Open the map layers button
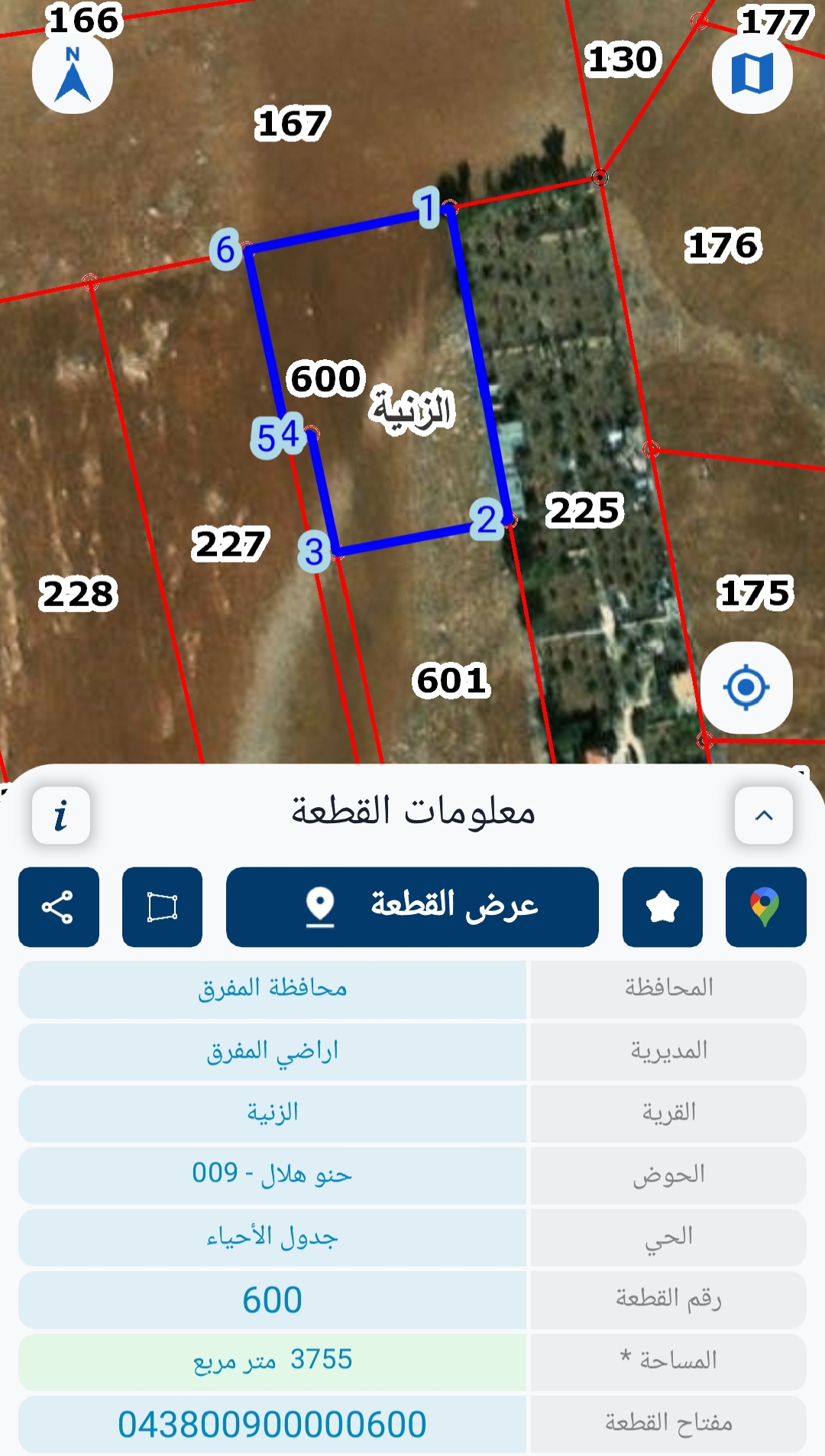The width and height of the screenshot is (825, 1456). pyautogui.click(x=752, y=74)
